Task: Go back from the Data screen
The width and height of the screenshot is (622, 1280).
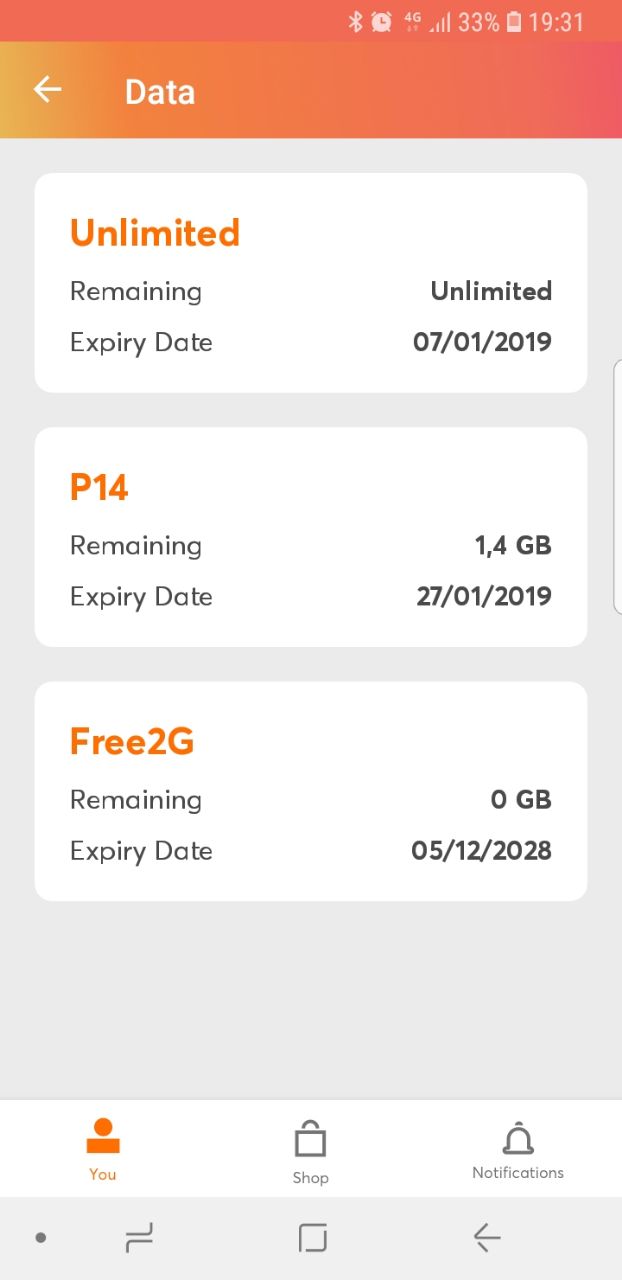Action: tap(47, 90)
